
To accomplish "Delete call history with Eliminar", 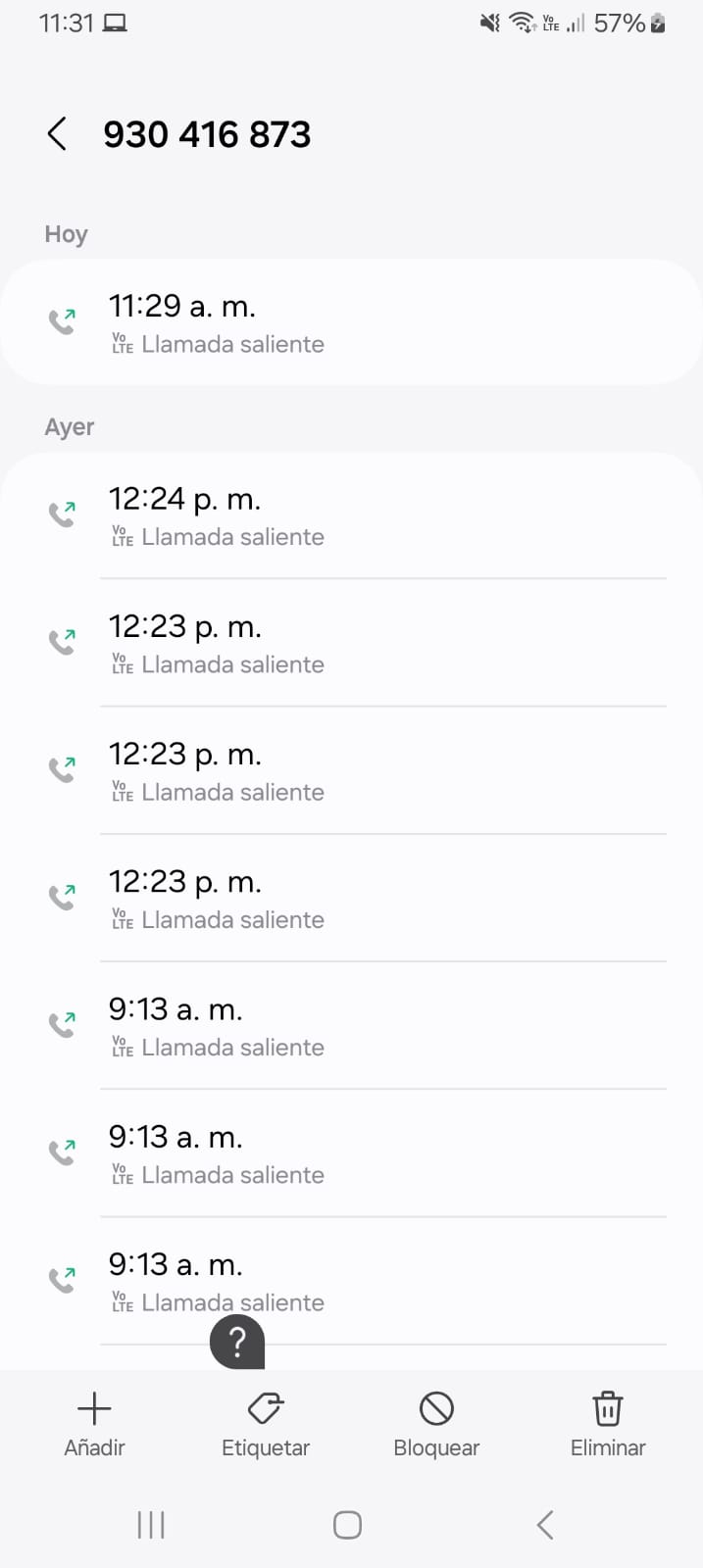I will click(608, 1424).
